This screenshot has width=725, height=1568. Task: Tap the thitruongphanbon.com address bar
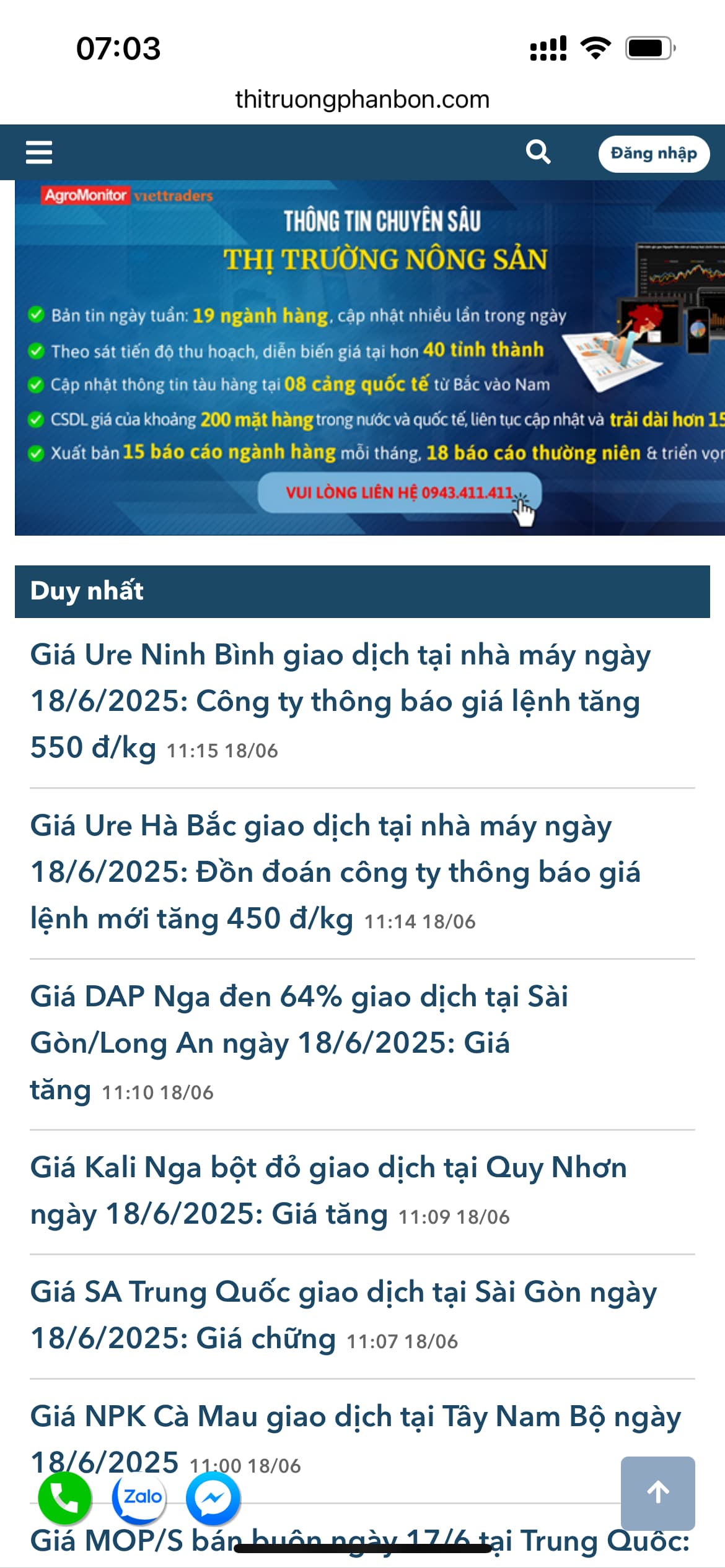(362, 99)
